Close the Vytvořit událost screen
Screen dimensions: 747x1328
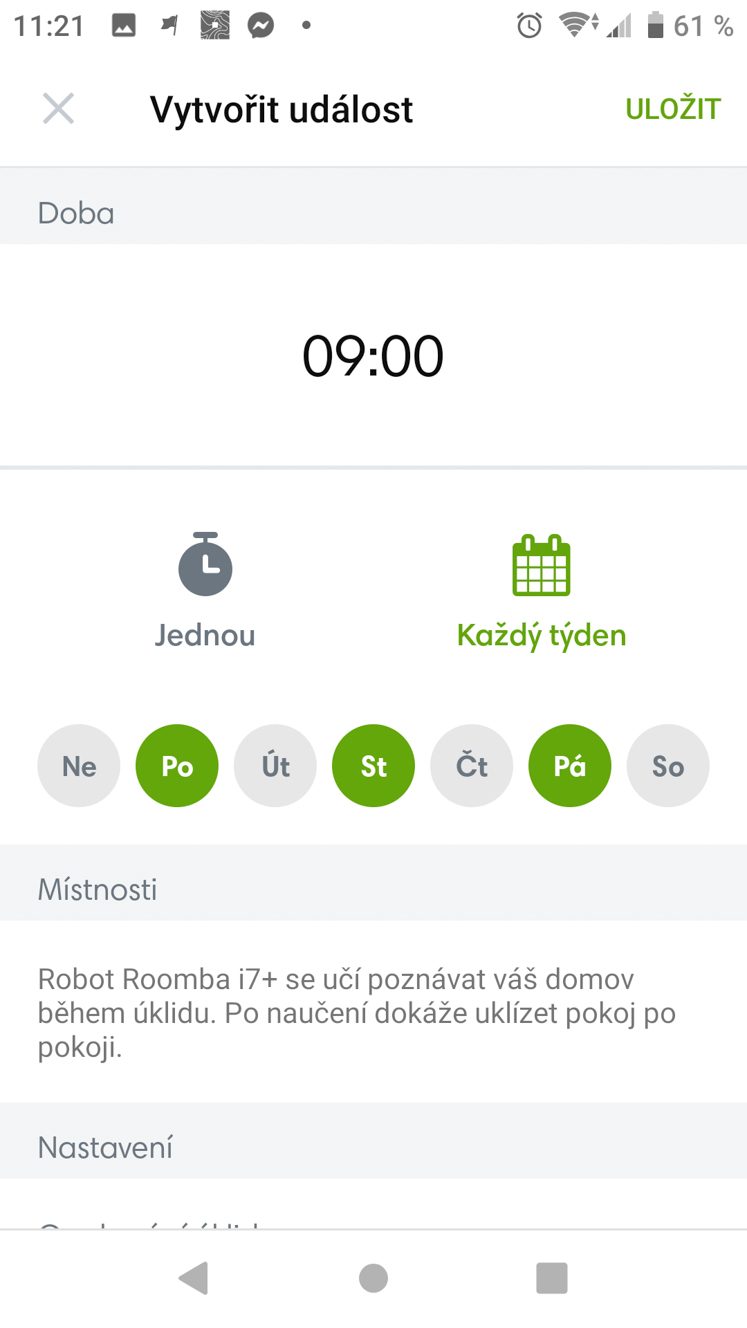coord(58,108)
